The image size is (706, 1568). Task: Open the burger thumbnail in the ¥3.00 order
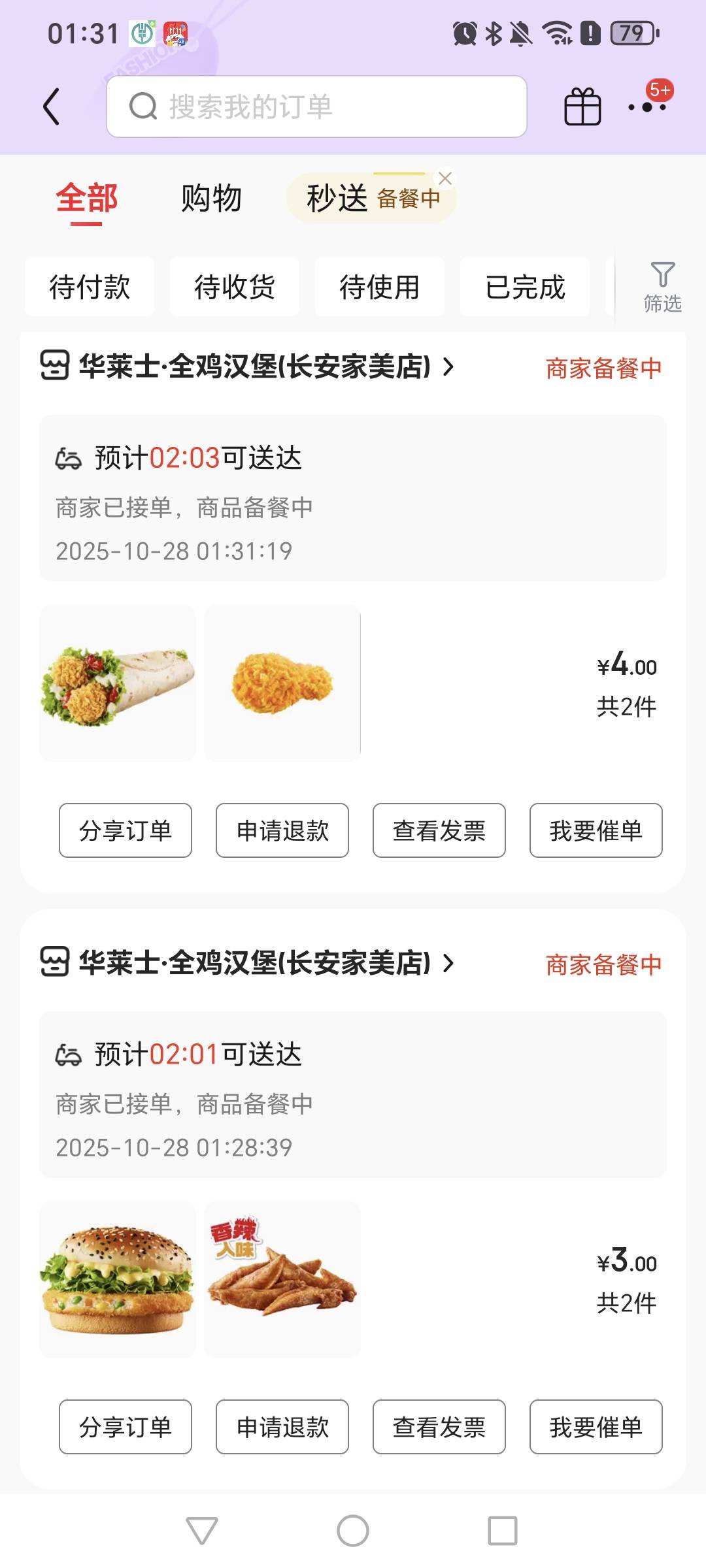(118, 1279)
